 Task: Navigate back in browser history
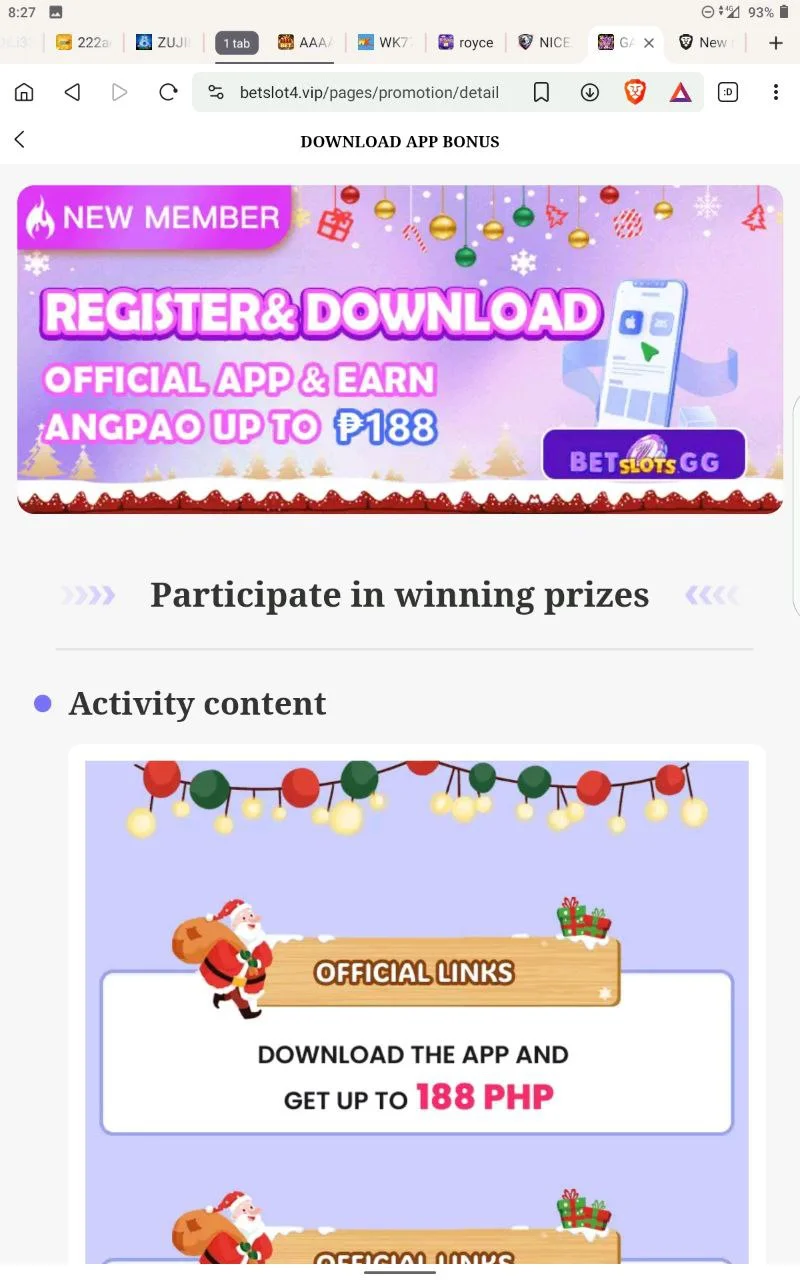point(72,93)
